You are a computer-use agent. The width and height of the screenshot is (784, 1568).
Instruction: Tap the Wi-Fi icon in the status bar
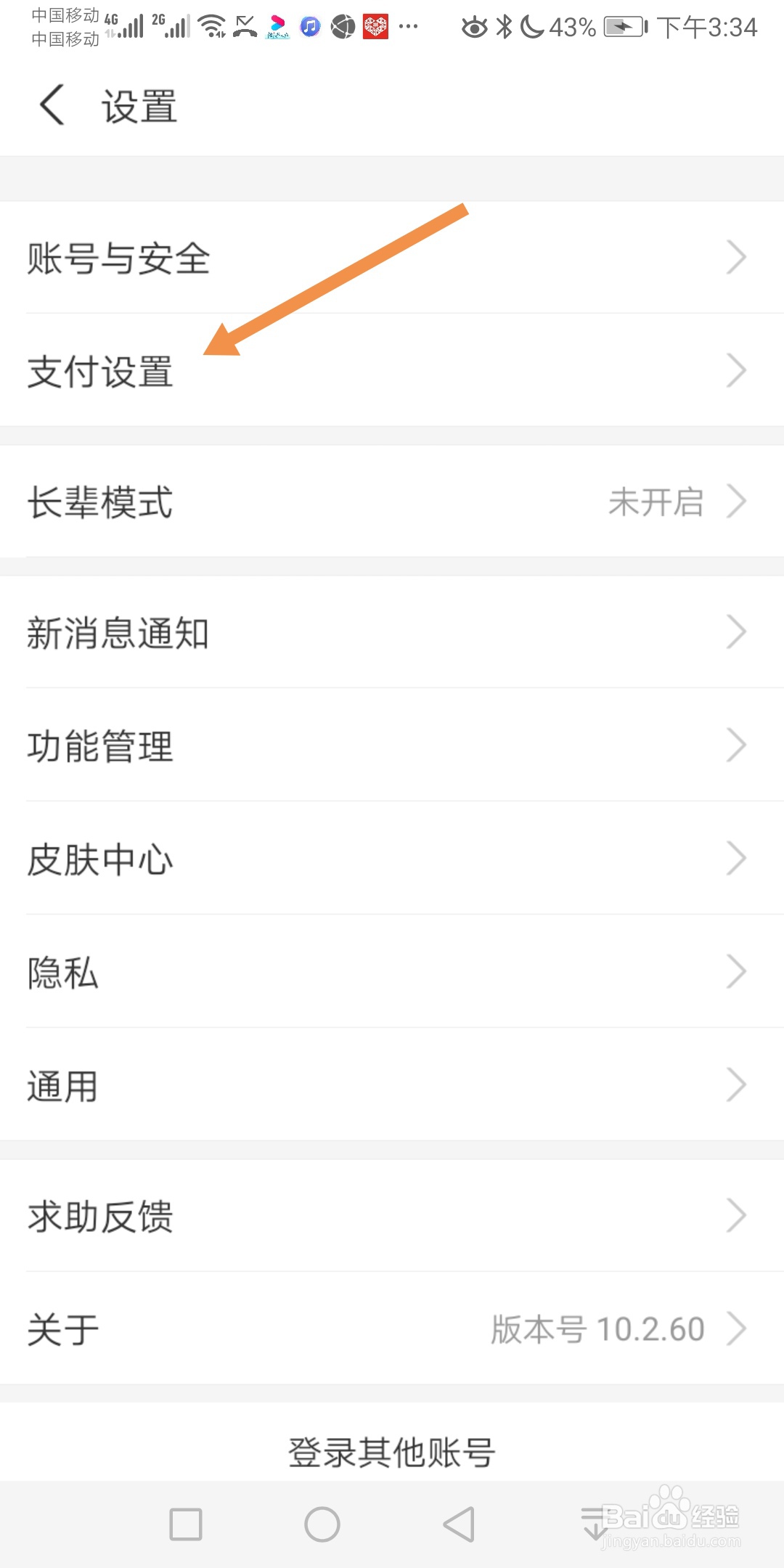(x=211, y=23)
